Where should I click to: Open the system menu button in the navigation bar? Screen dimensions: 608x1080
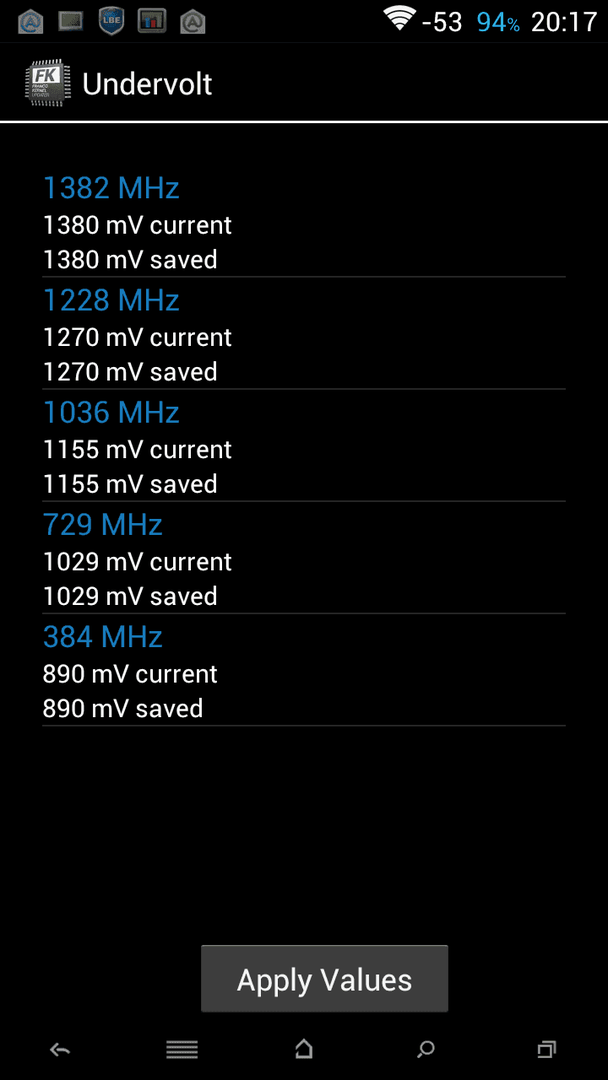(182, 1049)
